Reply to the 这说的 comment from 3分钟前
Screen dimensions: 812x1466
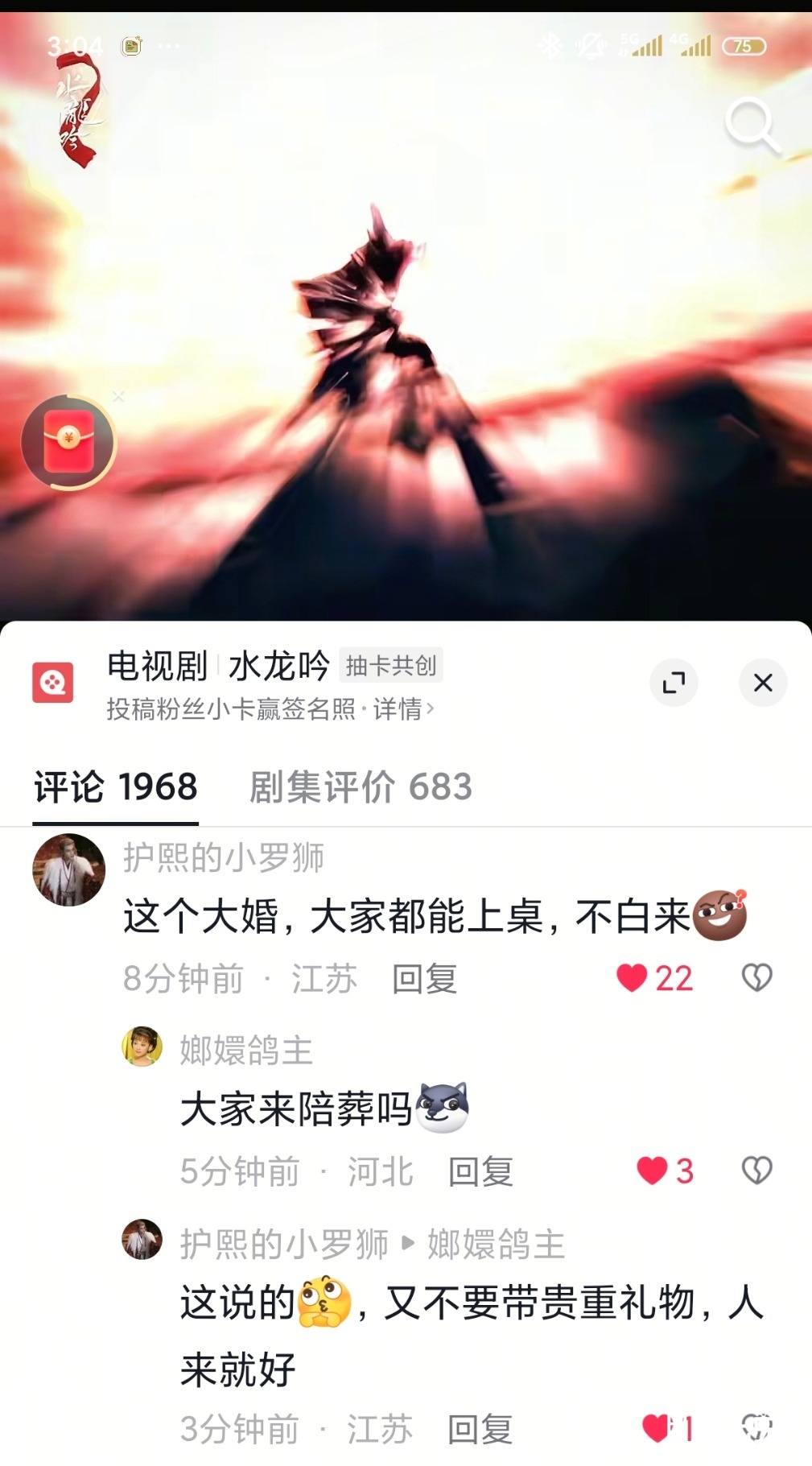coord(480,1429)
